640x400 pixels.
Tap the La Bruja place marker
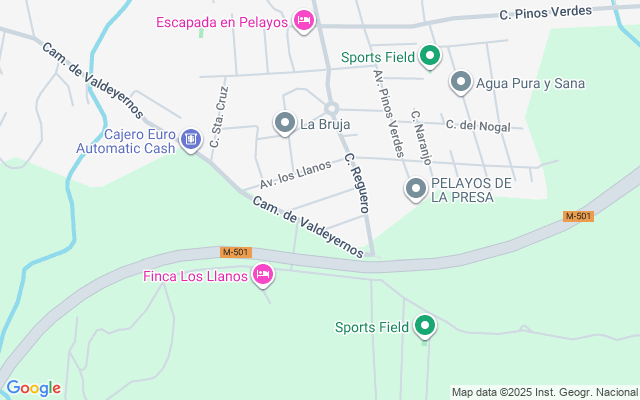click(284, 124)
